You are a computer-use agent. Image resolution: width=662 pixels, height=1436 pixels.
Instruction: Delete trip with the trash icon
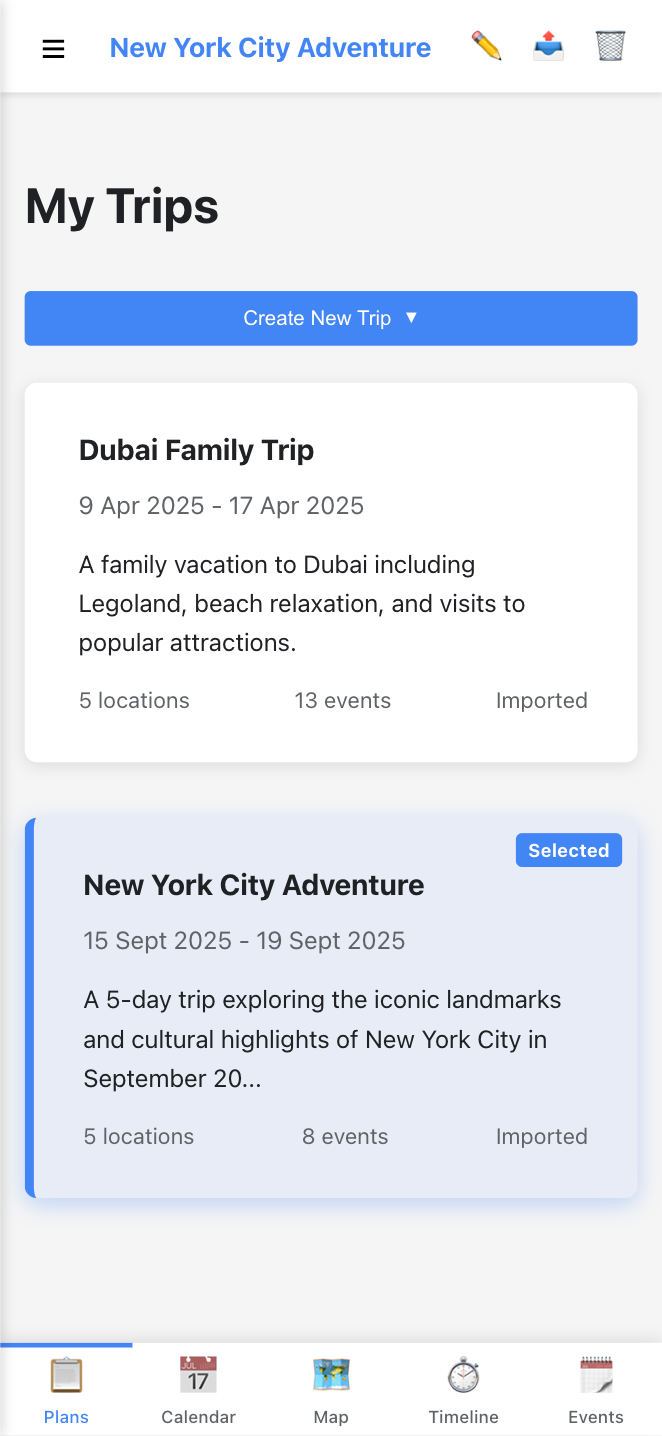pyautogui.click(x=610, y=46)
